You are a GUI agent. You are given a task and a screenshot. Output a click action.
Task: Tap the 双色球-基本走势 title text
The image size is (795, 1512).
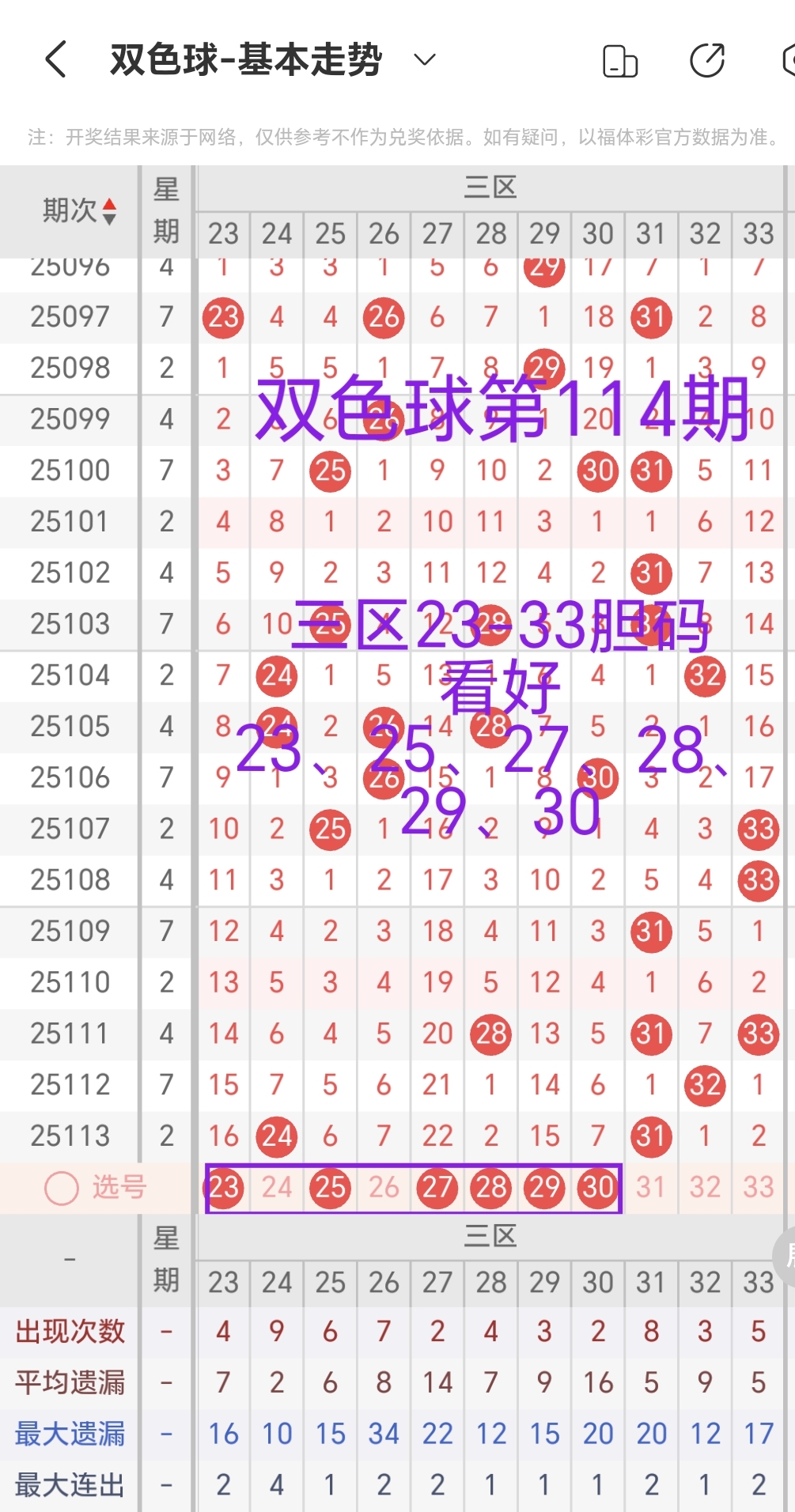point(247,59)
